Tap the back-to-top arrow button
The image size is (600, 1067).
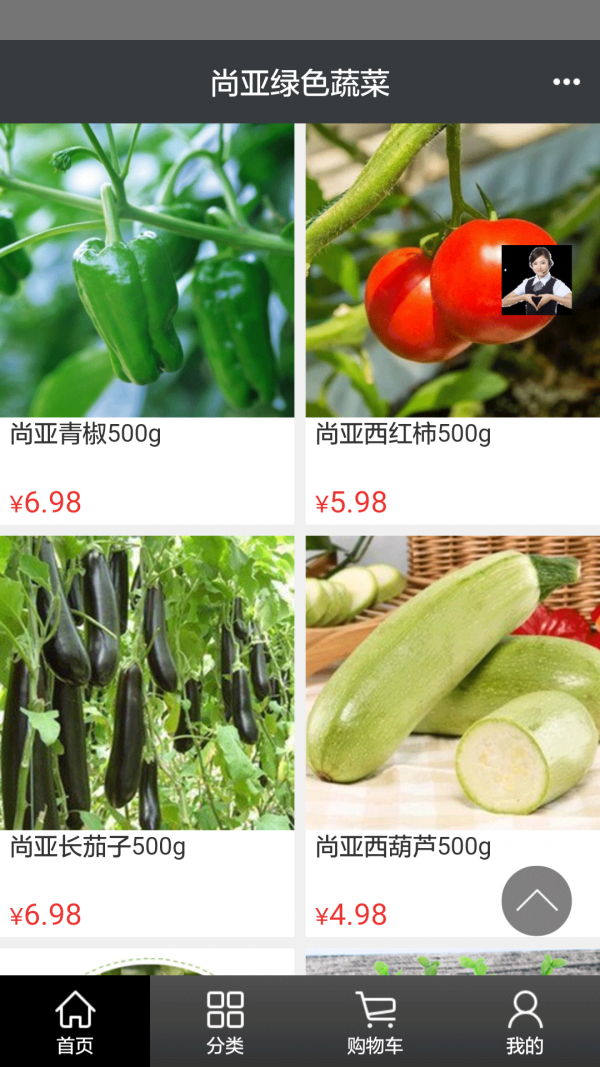tap(536, 900)
